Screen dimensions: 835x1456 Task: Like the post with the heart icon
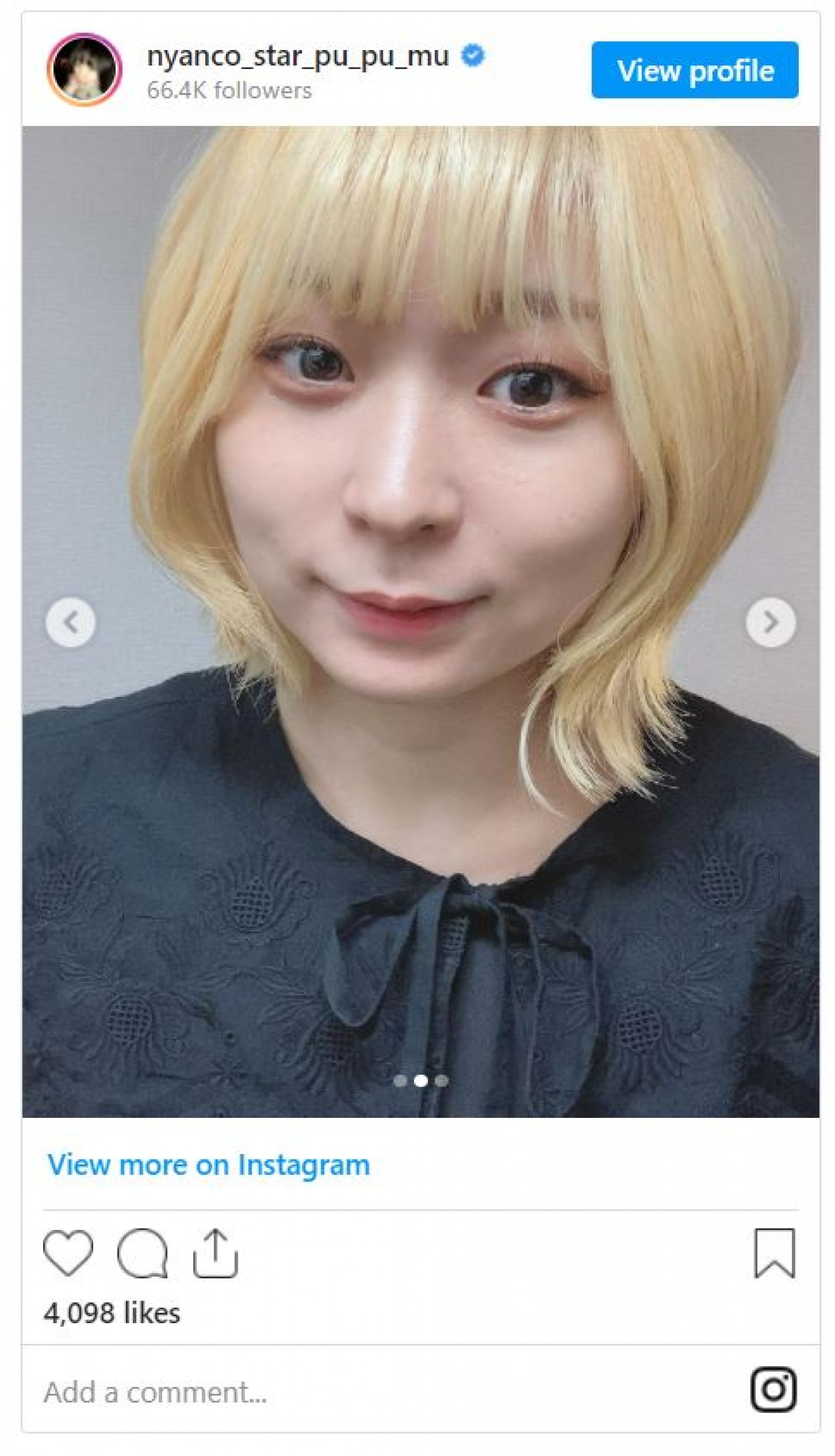point(68,1253)
